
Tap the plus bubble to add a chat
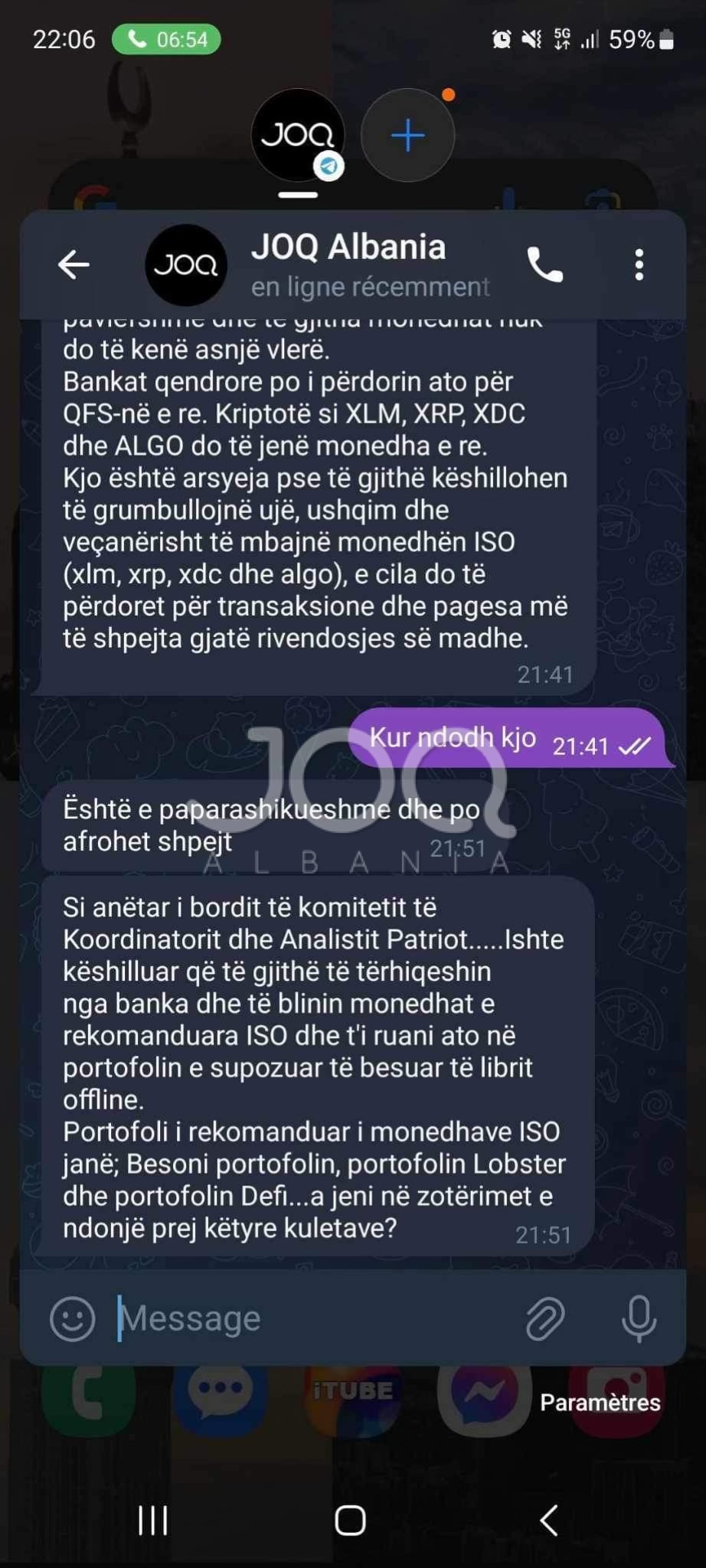coord(407,136)
